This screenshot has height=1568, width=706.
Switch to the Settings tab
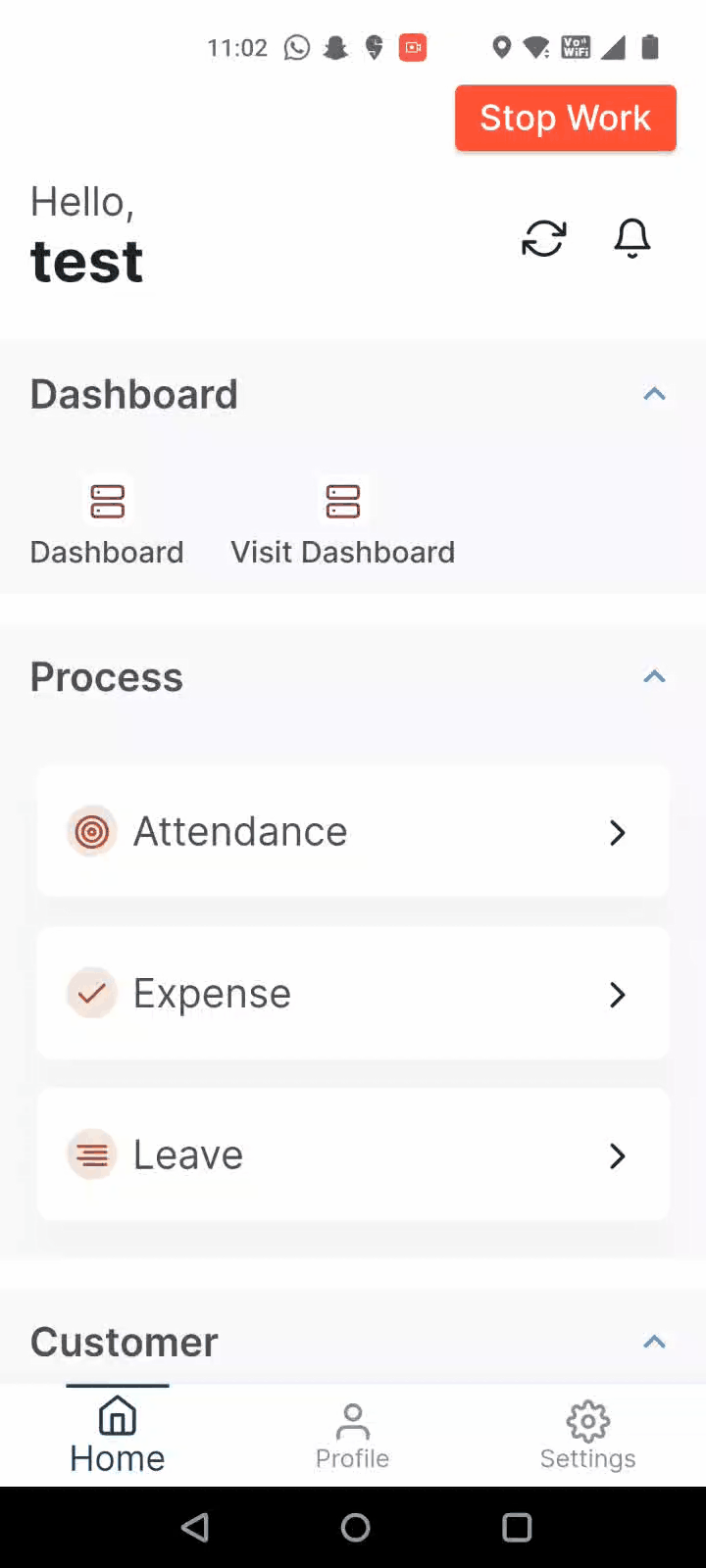(x=587, y=1434)
